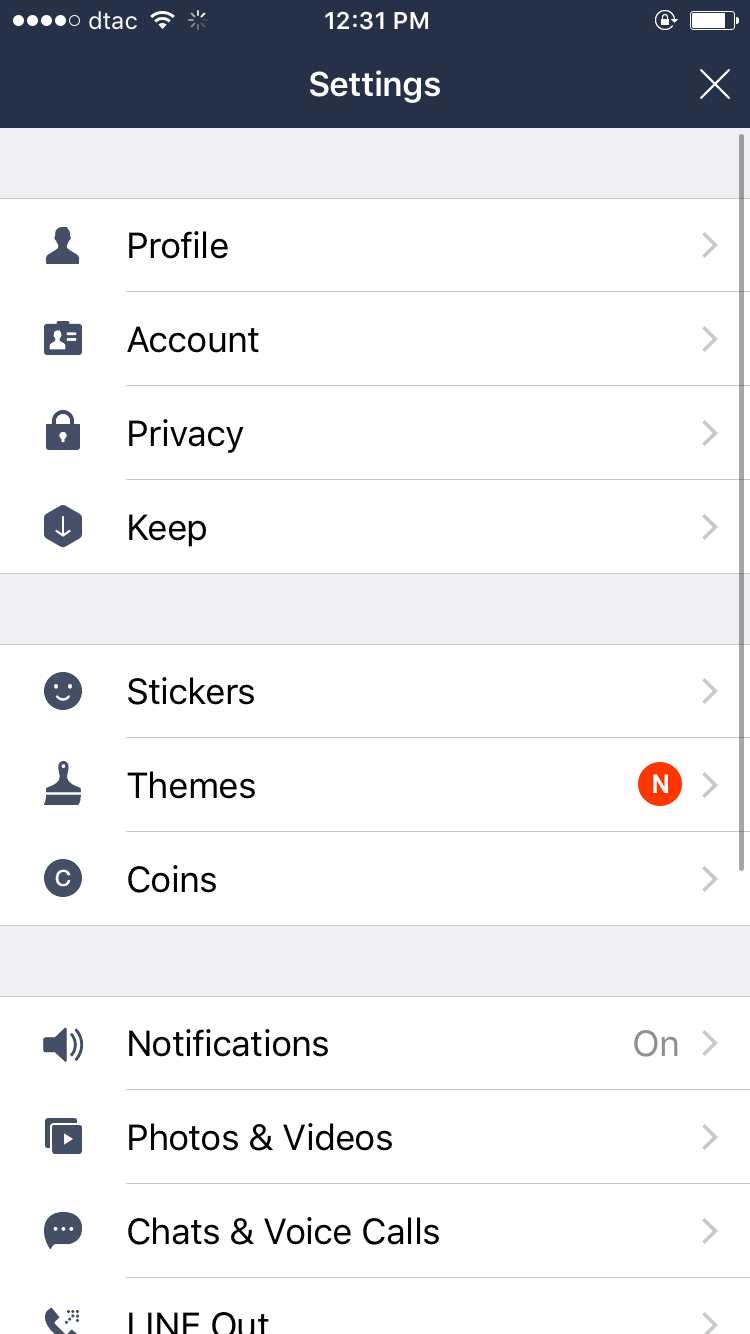Tap the LINE Out row
The height and width of the screenshot is (1334, 750).
coord(375,1318)
